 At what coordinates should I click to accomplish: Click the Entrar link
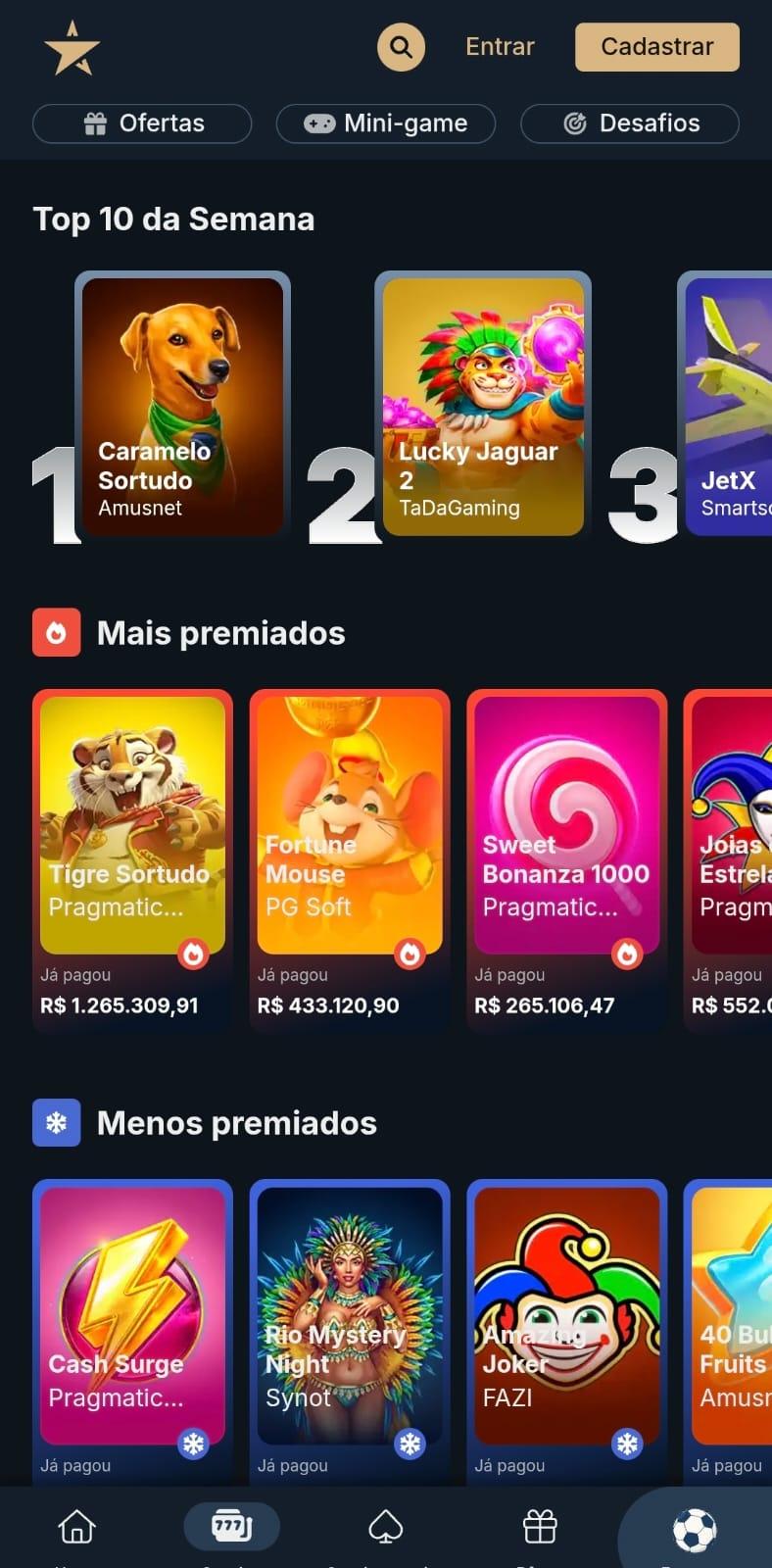(499, 46)
